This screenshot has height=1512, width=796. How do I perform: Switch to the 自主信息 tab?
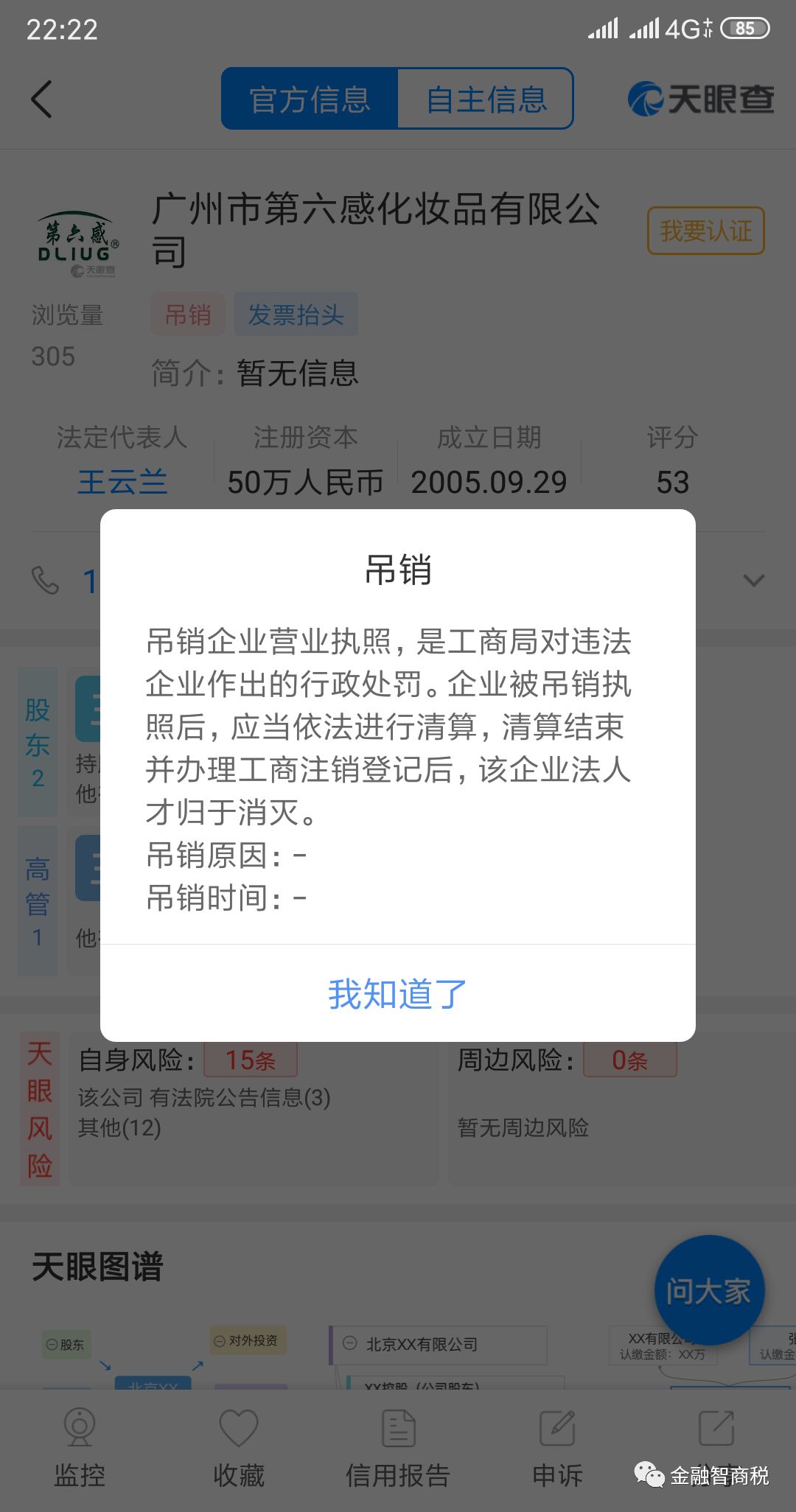pos(486,99)
